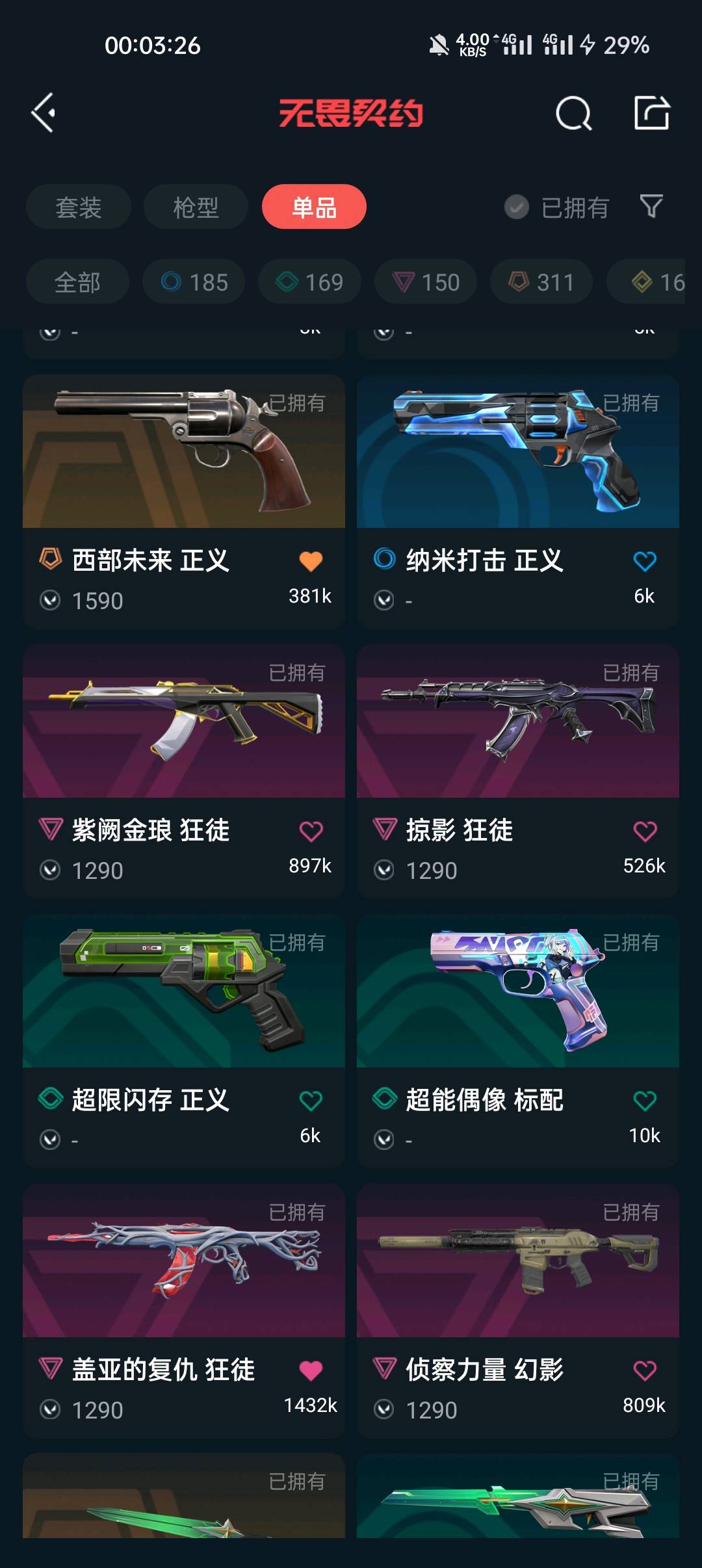Toggle the 已拥有 owned filter checkbox

point(517,207)
